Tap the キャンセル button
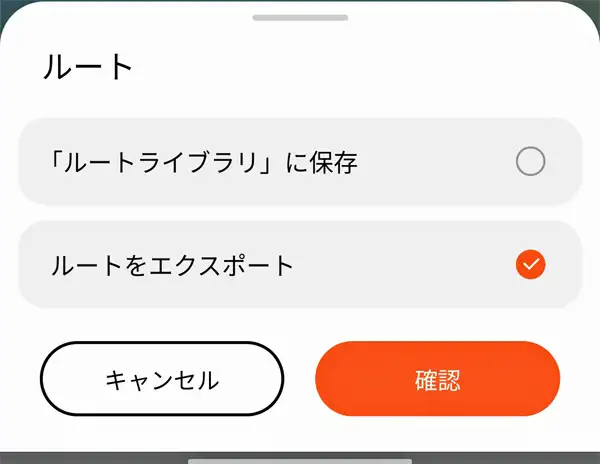600x464 pixels. [162, 379]
